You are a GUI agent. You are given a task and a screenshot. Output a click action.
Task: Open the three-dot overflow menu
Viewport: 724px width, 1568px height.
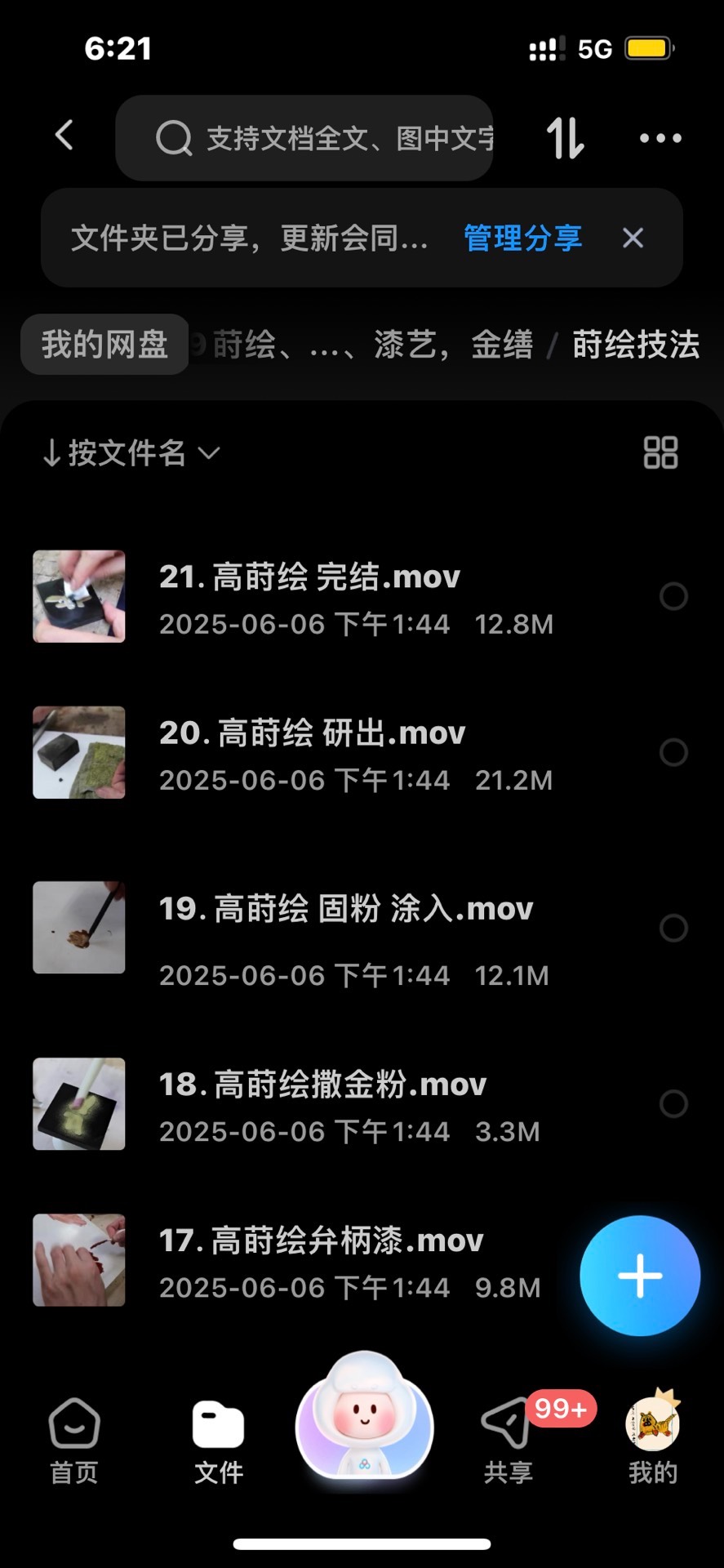(x=660, y=138)
